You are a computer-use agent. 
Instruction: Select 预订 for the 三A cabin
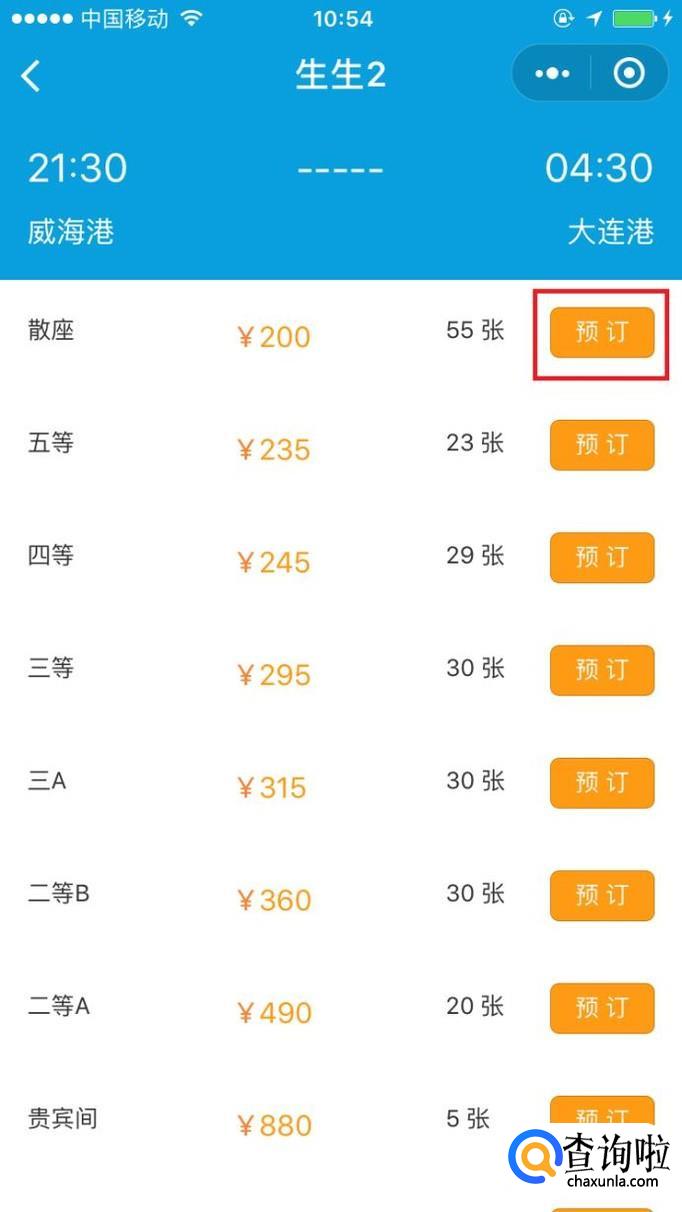pos(602,783)
